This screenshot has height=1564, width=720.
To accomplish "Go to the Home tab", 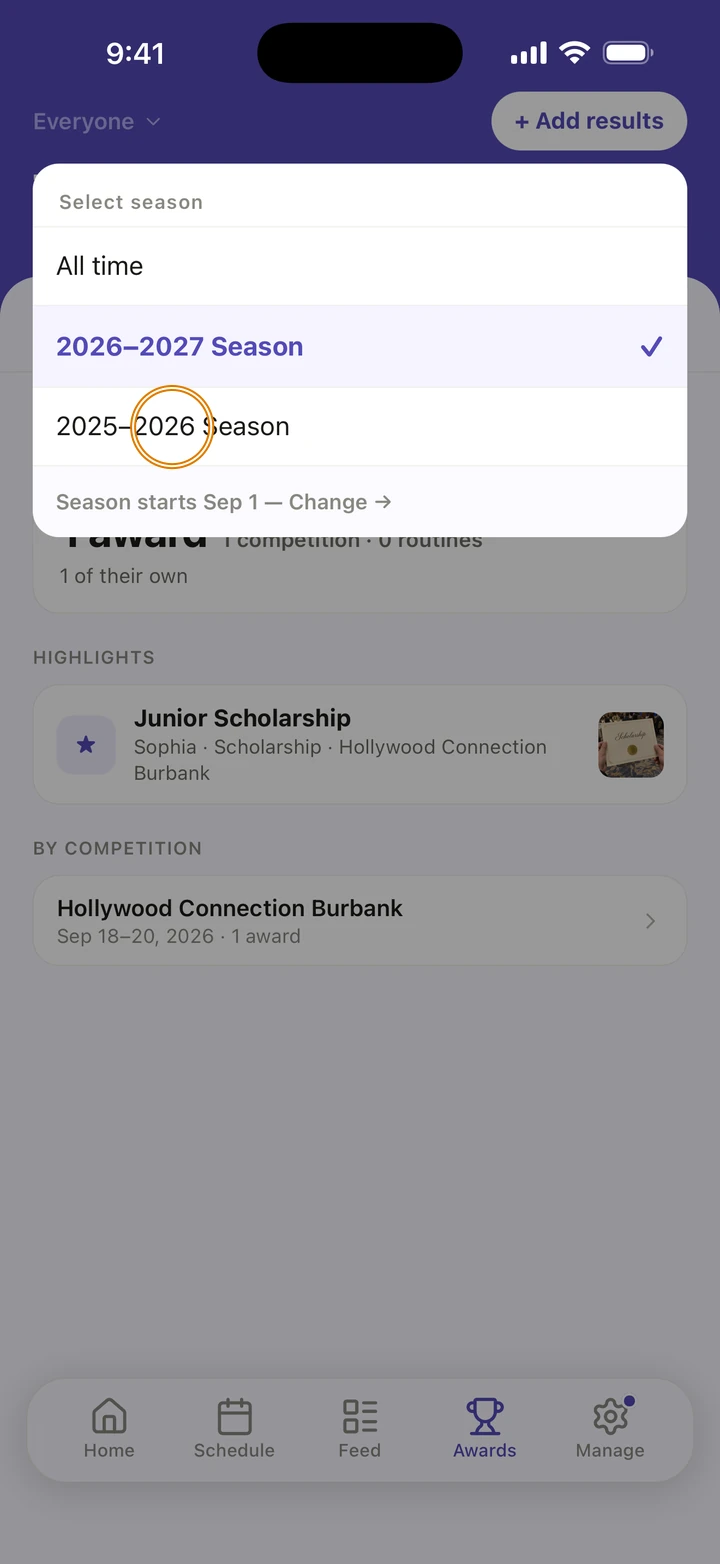I will pos(109,1430).
